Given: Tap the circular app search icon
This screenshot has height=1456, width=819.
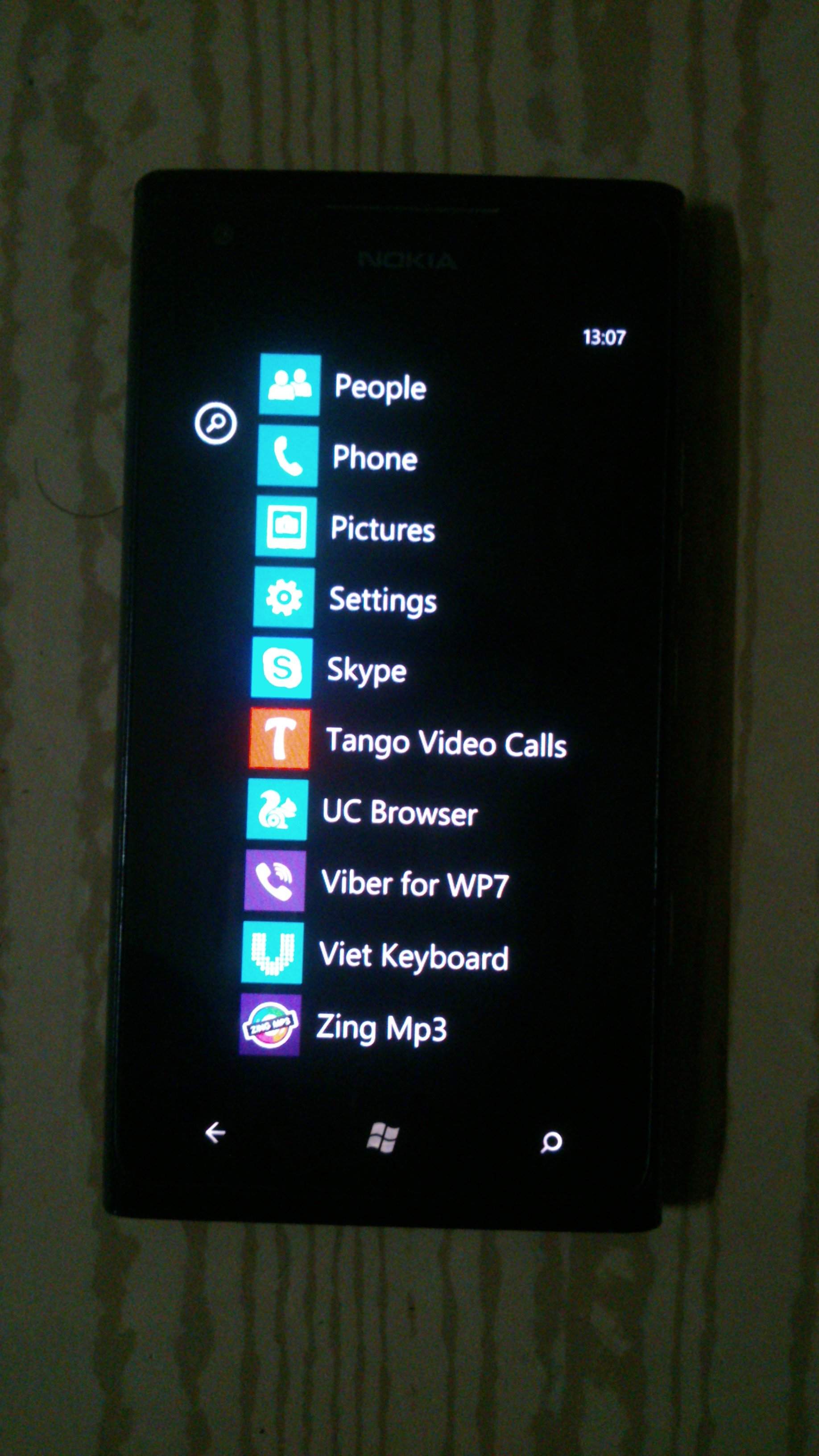Looking at the screenshot, I should click(215, 423).
